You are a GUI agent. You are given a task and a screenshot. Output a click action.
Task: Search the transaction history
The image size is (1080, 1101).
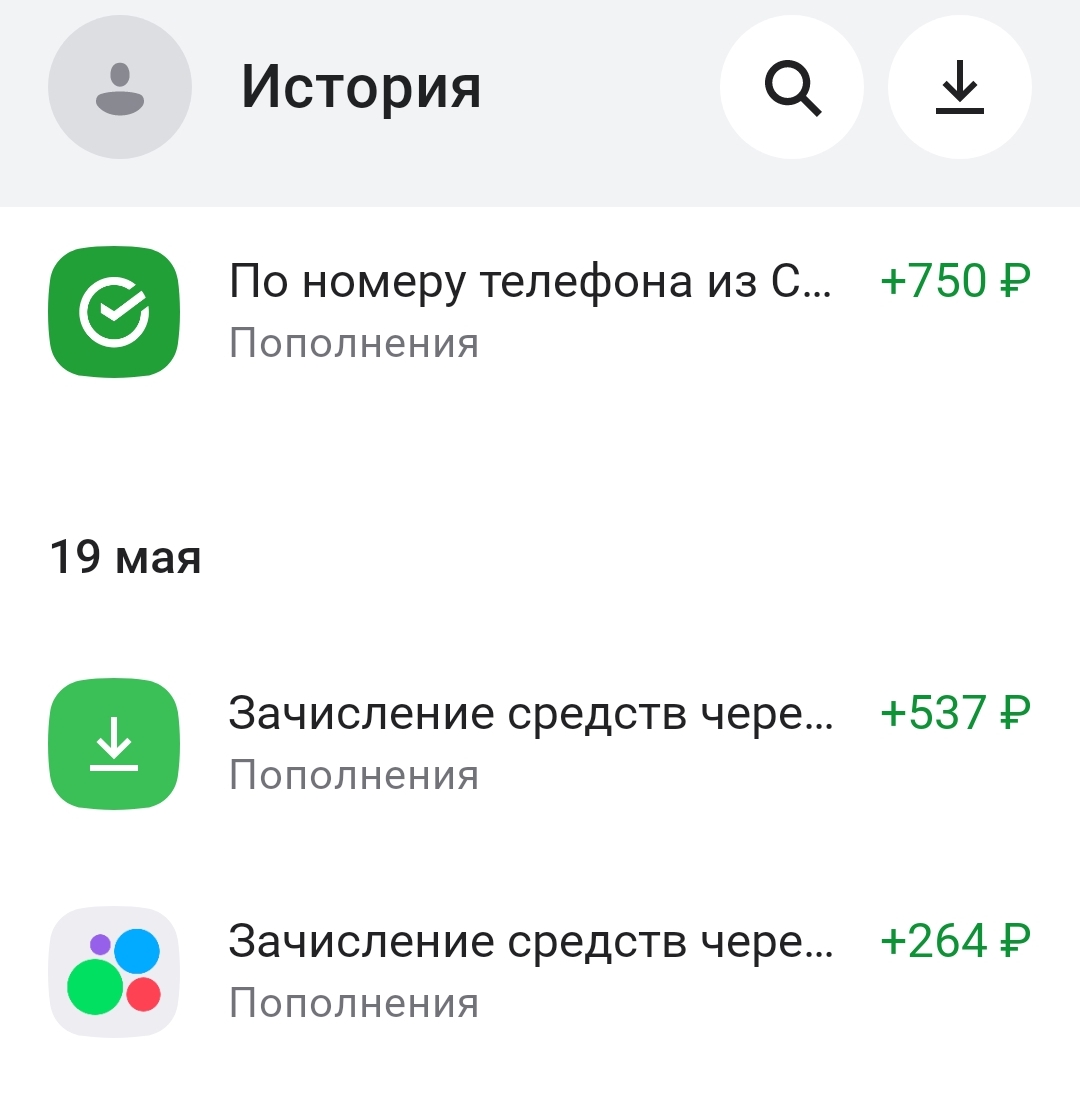coord(792,87)
